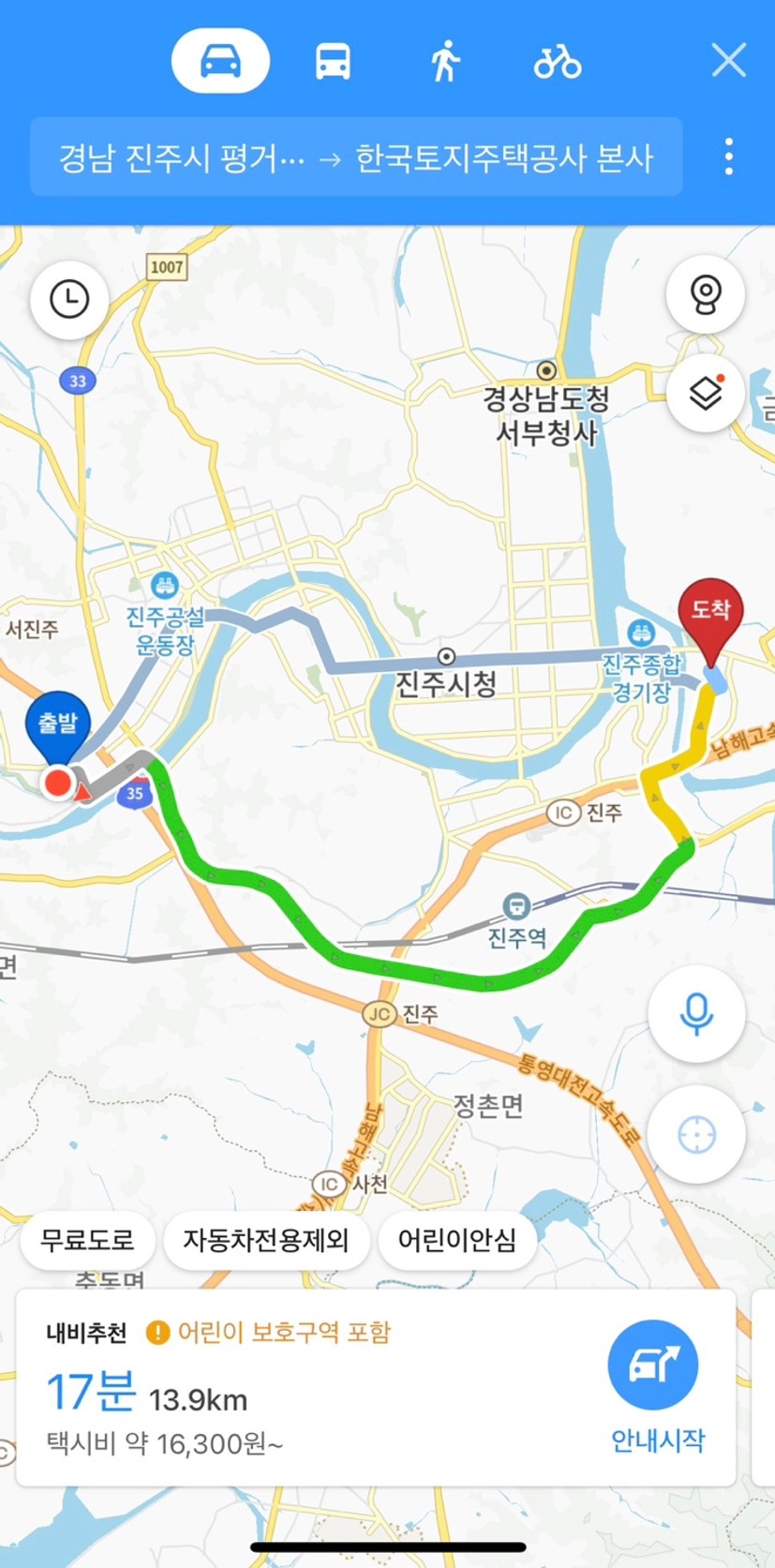Viewport: 775px width, 1568px height.
Task: Edit the start and destination field
Action: pos(356,157)
